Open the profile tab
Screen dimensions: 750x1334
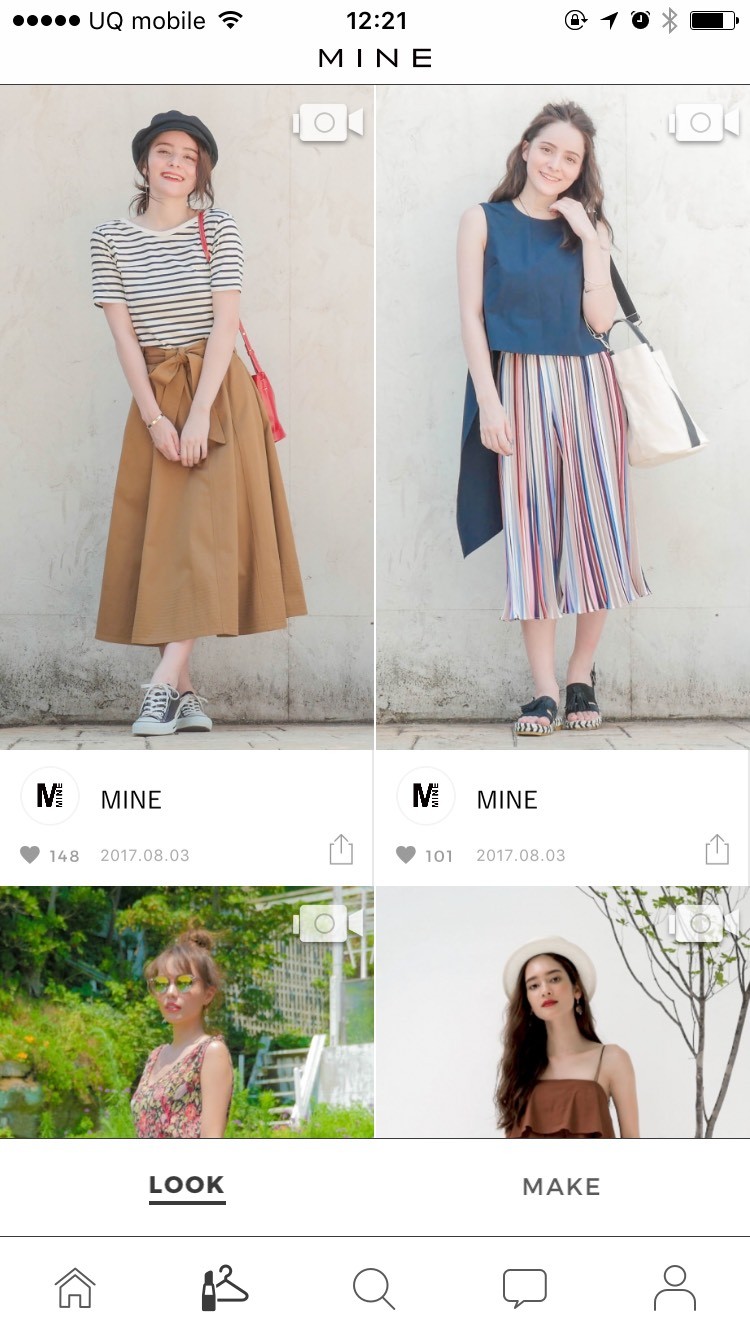[x=675, y=1287]
